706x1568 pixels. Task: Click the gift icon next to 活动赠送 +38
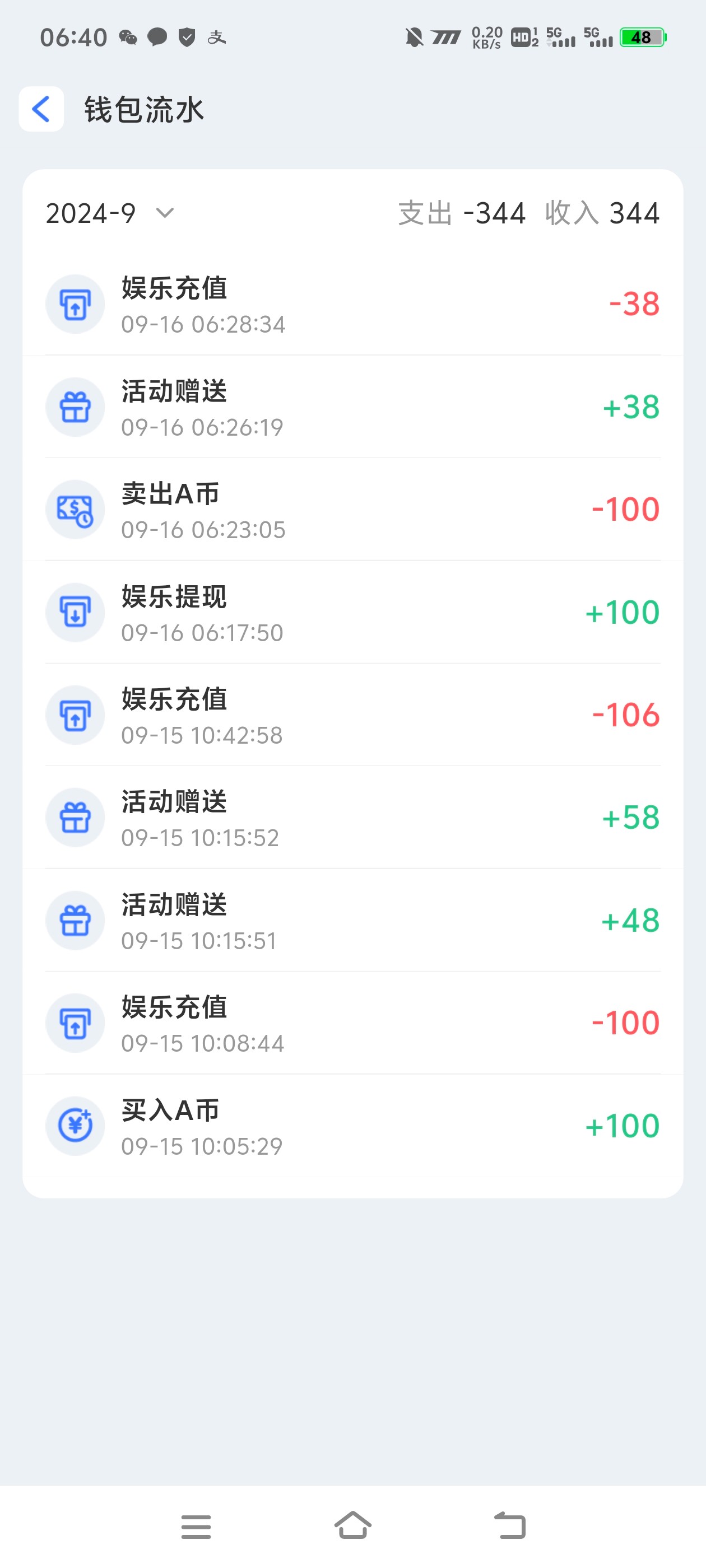(x=75, y=407)
